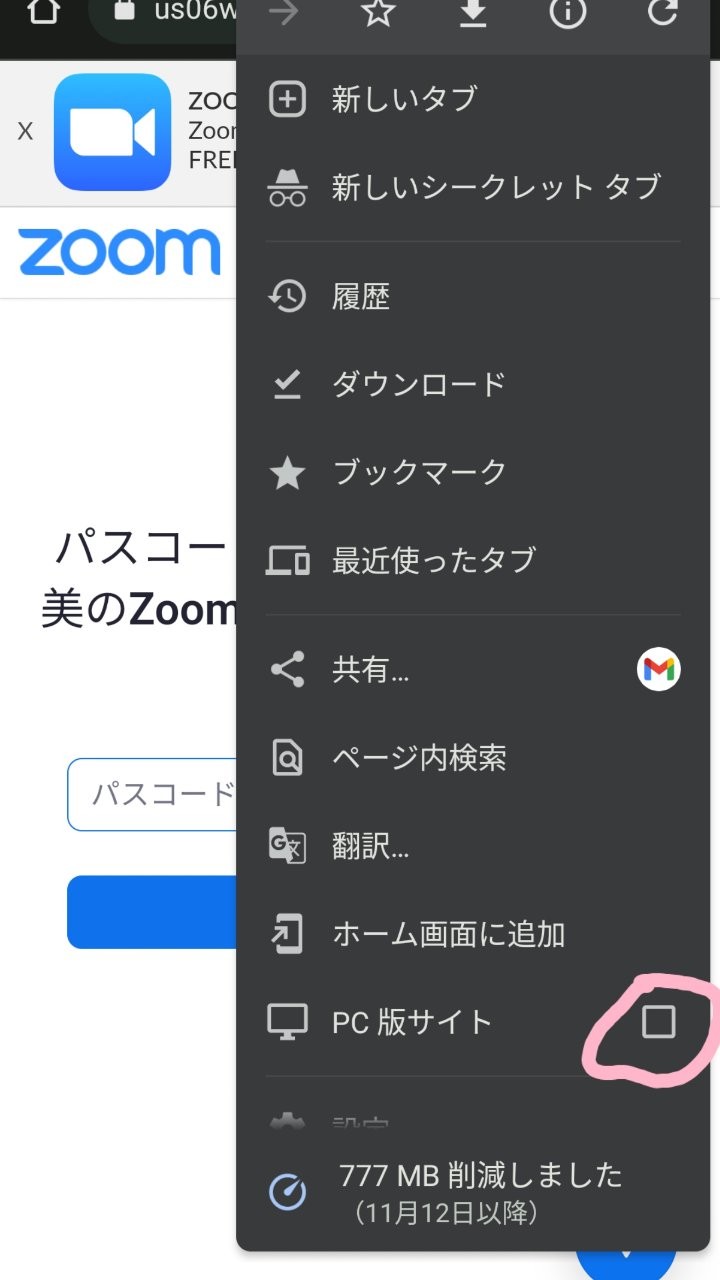720x1280 pixels.
Task: Select 翻訳… to translate the page
Action: [x=473, y=847]
